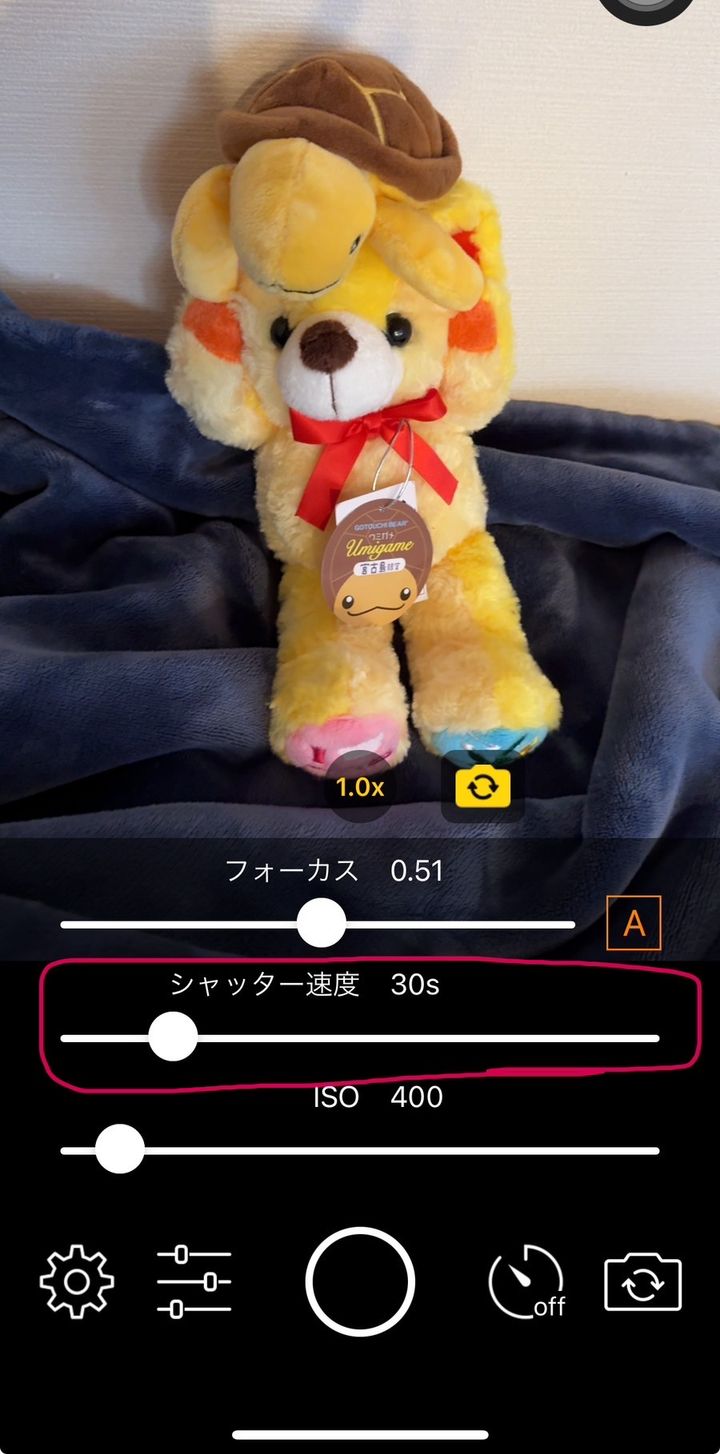Tap the shutter button to take a photo
720x1454 pixels.
(x=360, y=1281)
